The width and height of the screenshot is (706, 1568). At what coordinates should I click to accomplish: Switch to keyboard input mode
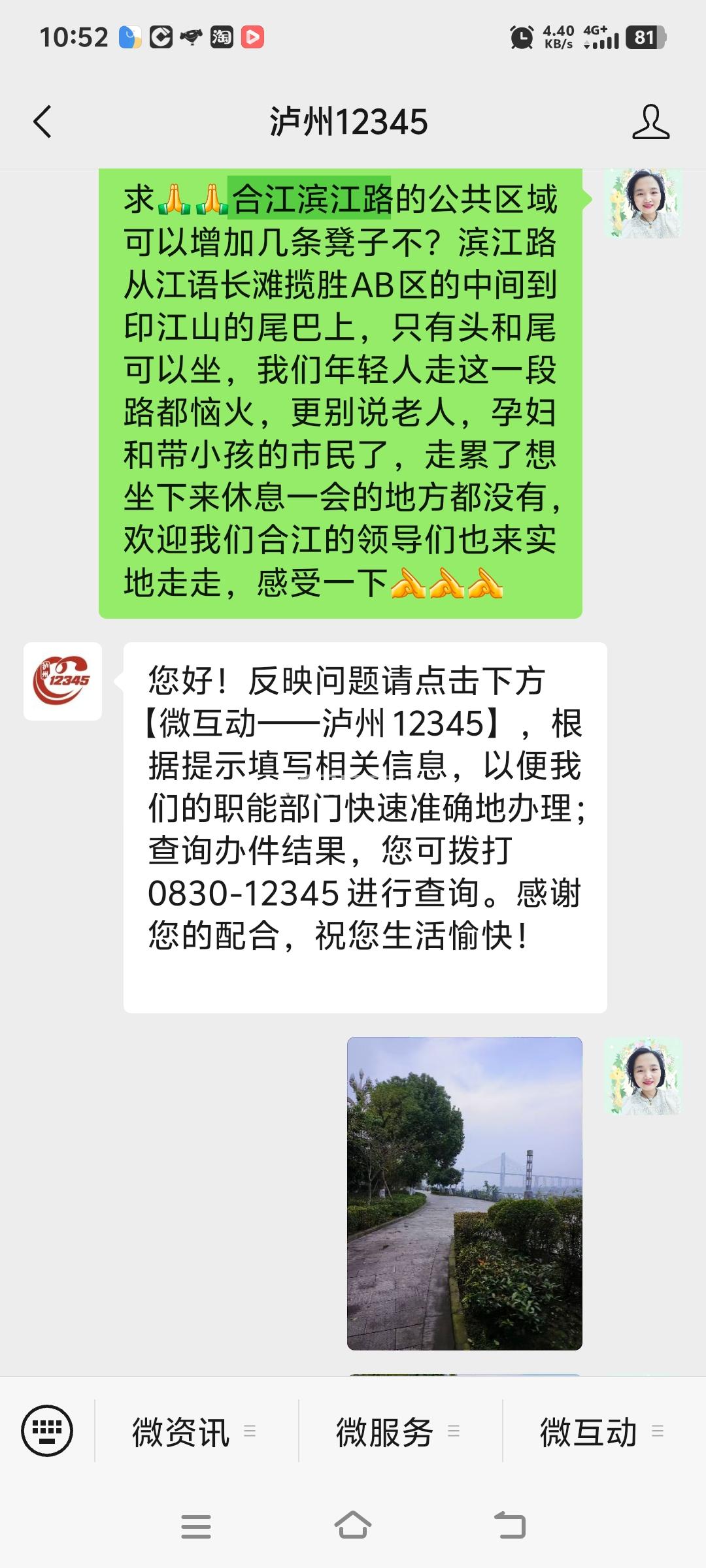point(47,1430)
